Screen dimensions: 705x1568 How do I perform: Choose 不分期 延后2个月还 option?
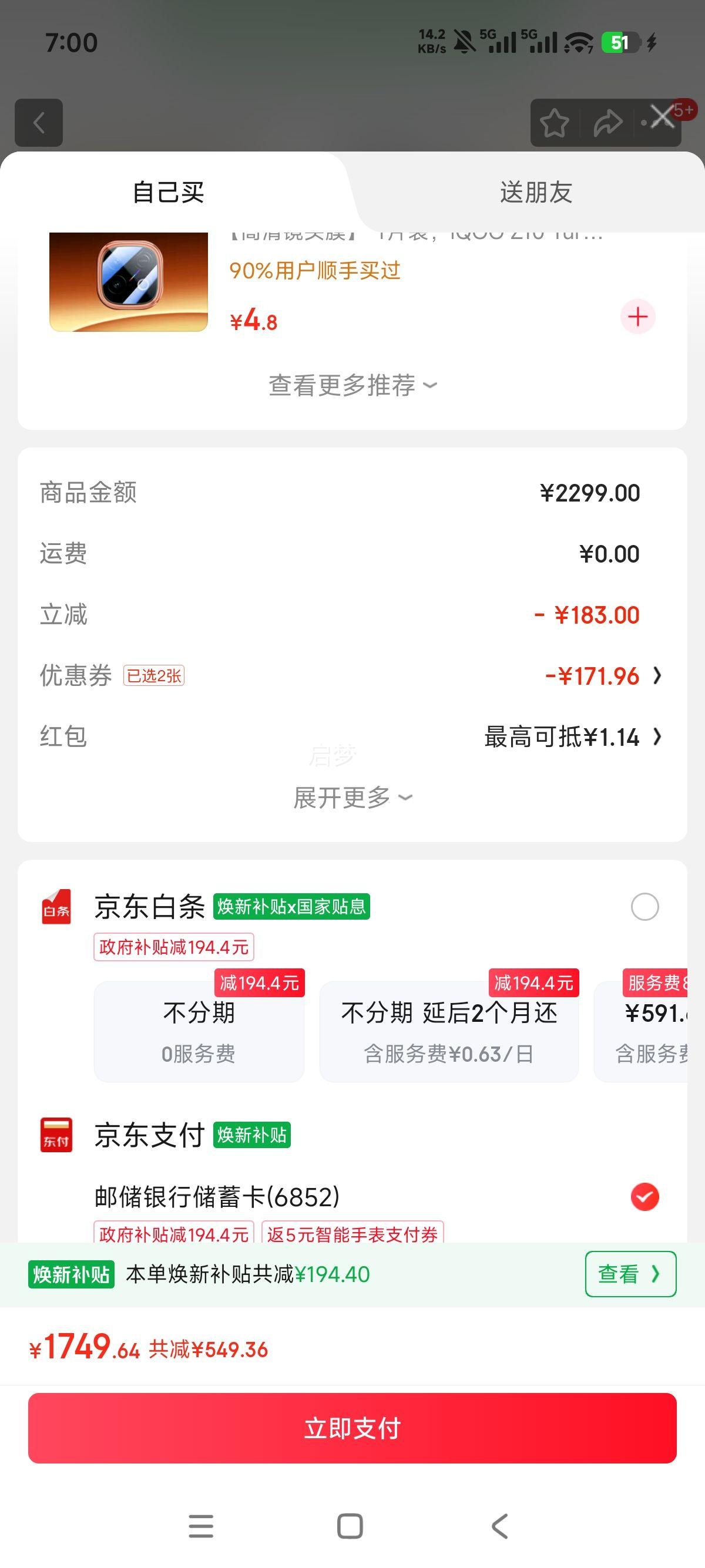coord(449,1032)
